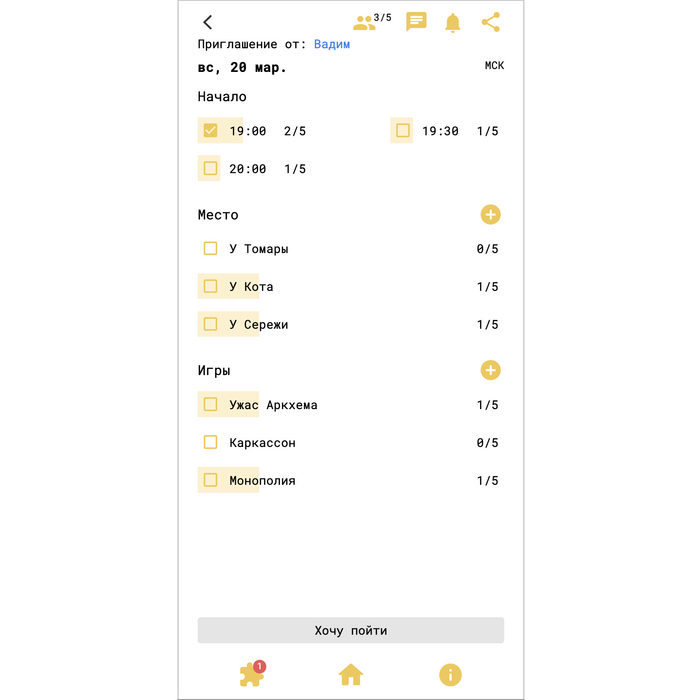The image size is (700, 700).
Task: Vote for Монополия game
Action: coord(210,481)
